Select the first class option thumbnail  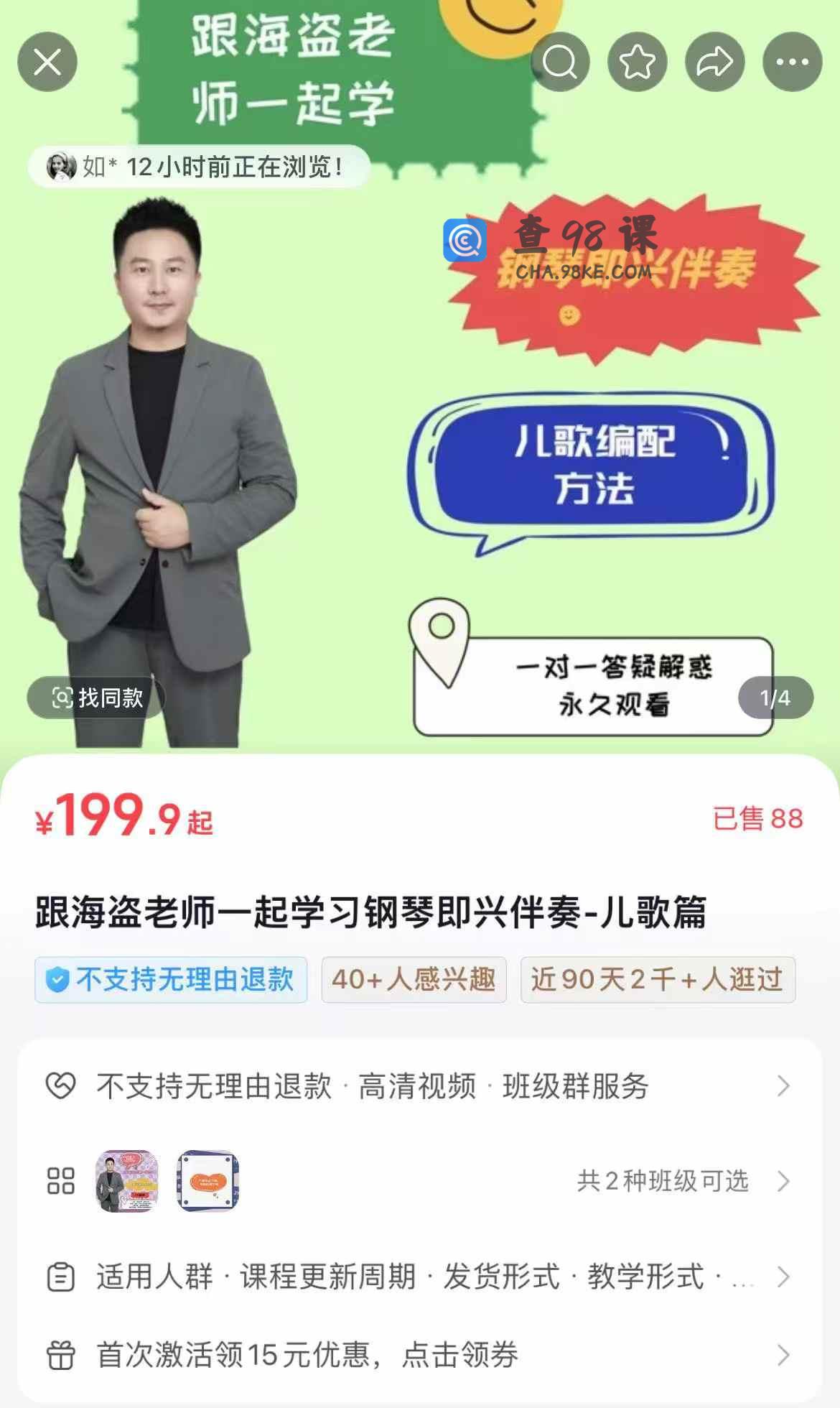point(127,1180)
